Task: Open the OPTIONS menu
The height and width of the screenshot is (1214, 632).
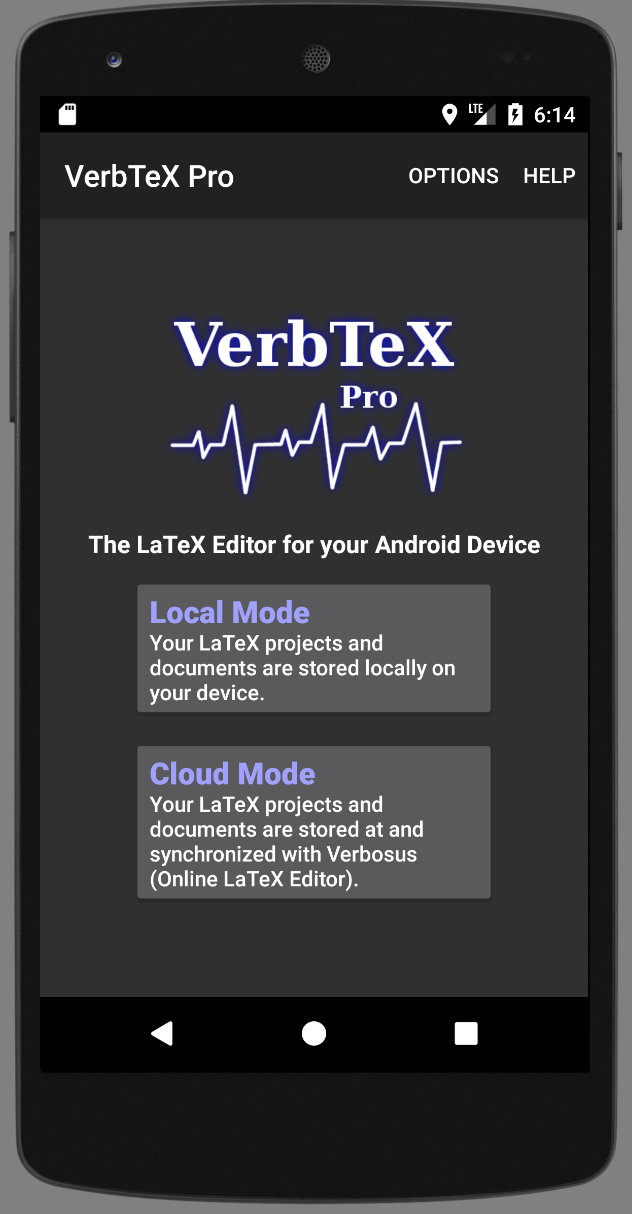Action: click(453, 176)
